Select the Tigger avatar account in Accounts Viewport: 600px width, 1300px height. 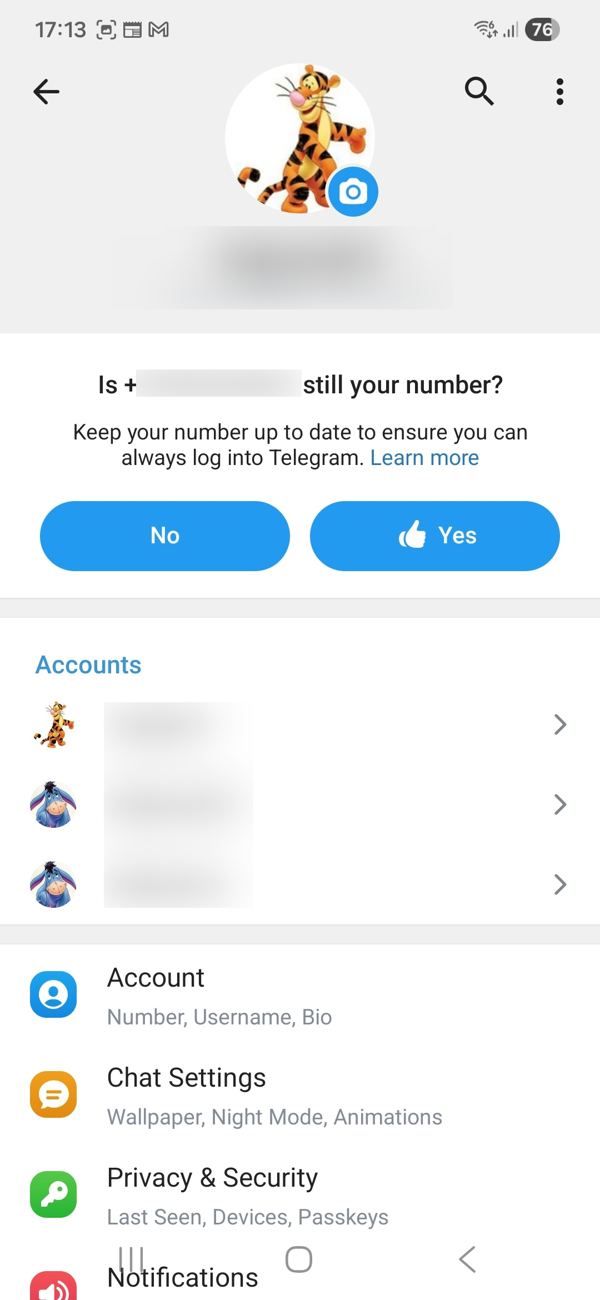pos(300,725)
